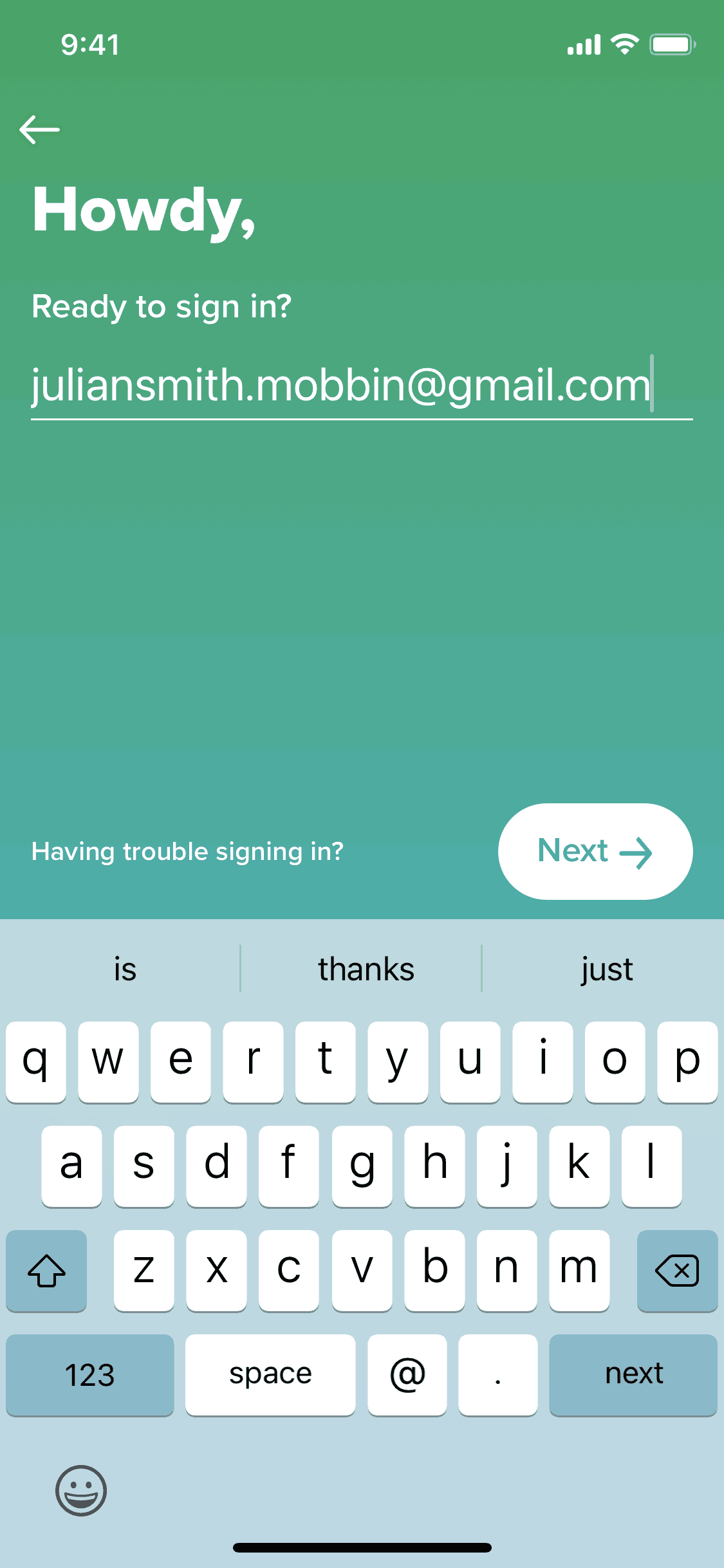Open 'Having trouble signing in?' help
The height and width of the screenshot is (1568, 724).
coord(187,852)
